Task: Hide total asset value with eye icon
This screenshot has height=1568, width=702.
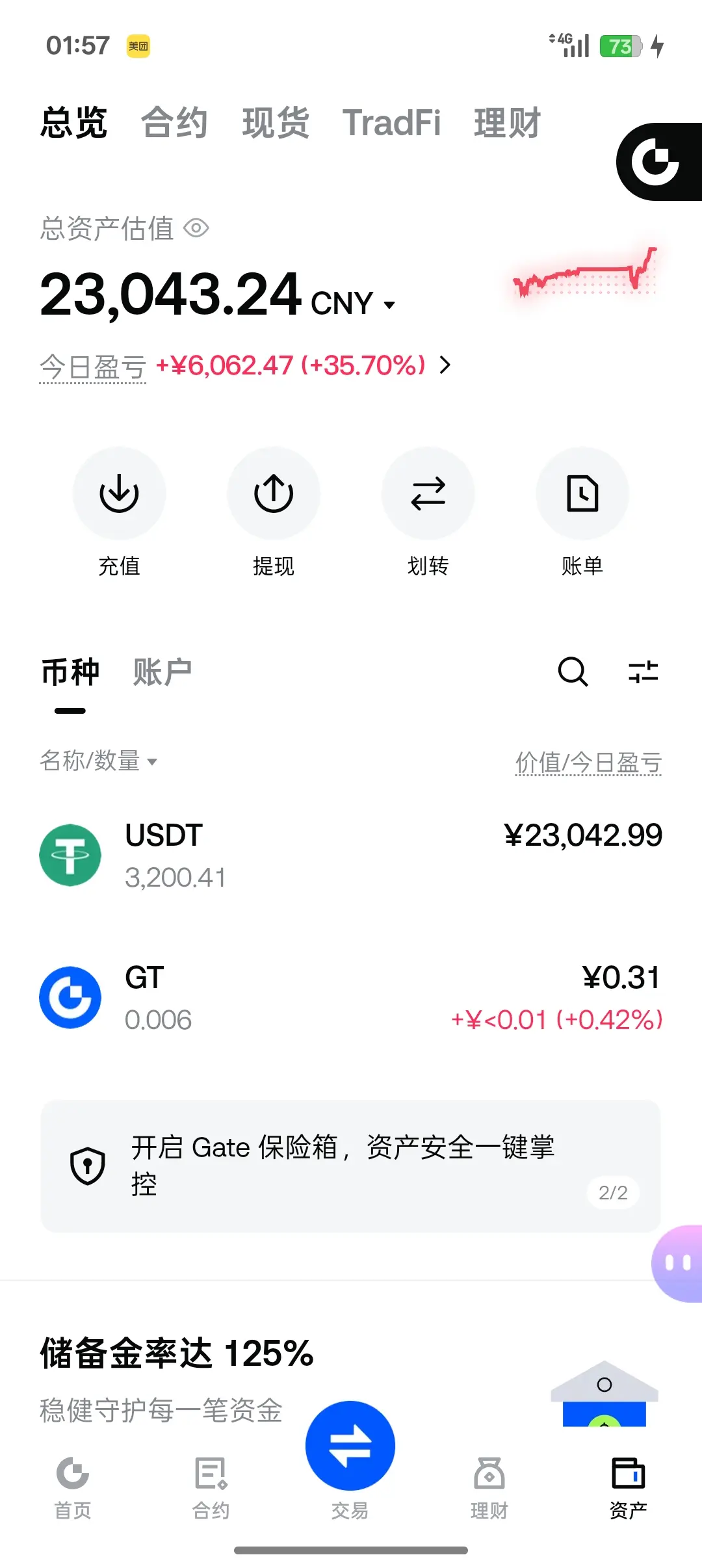Action: click(x=196, y=228)
